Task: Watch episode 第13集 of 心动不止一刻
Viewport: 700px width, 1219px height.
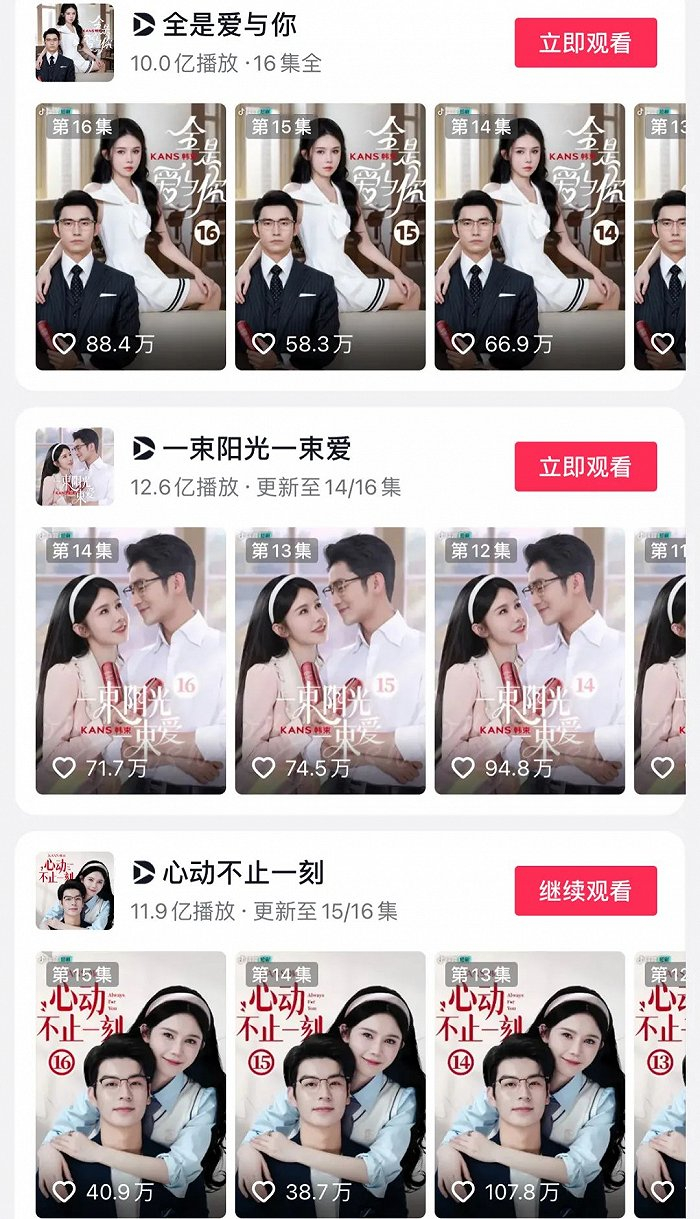Action: 529,1084
